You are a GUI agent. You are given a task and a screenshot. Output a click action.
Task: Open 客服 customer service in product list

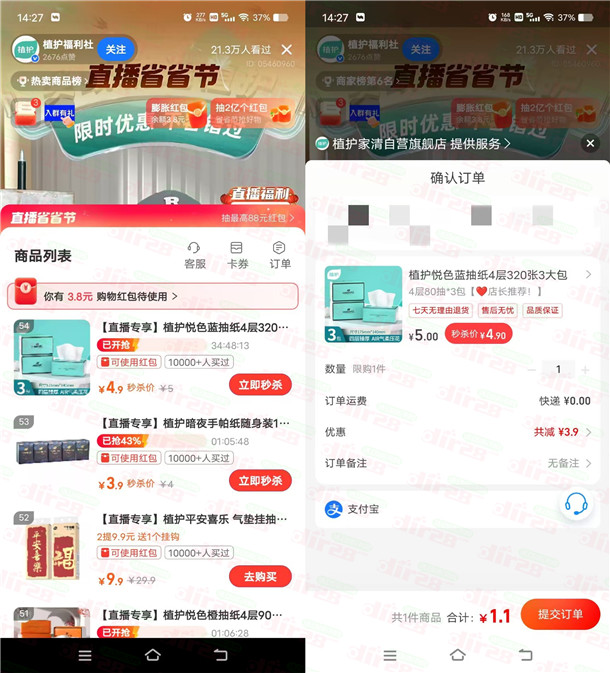194,255
